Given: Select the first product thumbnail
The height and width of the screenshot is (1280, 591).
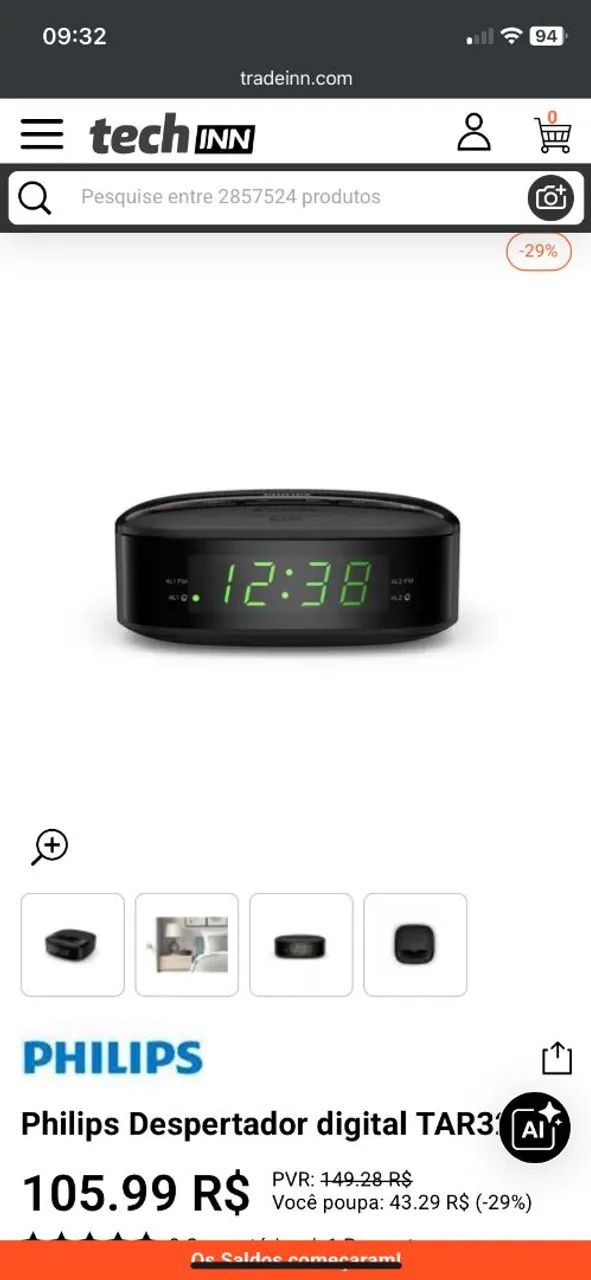Looking at the screenshot, I should click(x=73, y=945).
